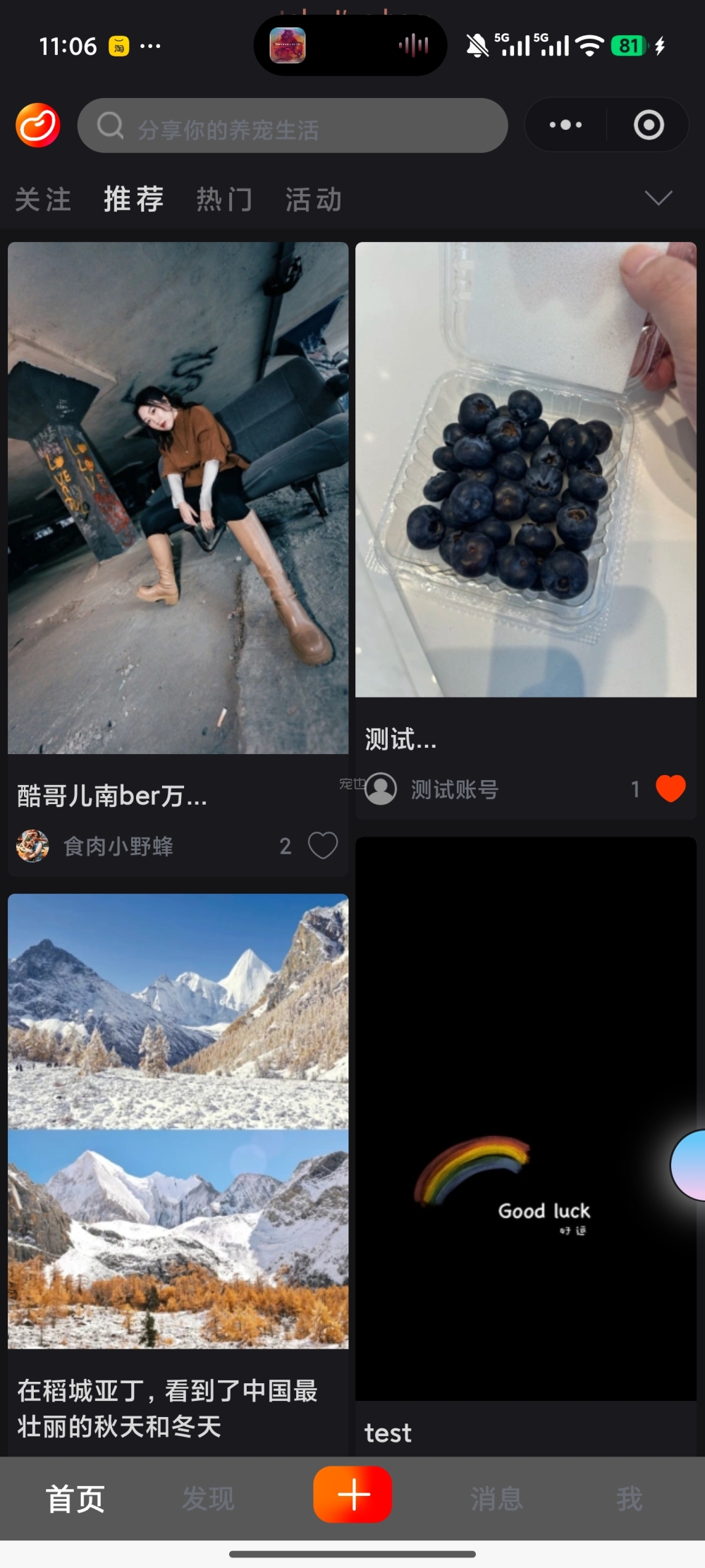Expand the category dropdown chevron
This screenshot has width=705, height=1568.
pyautogui.click(x=658, y=198)
